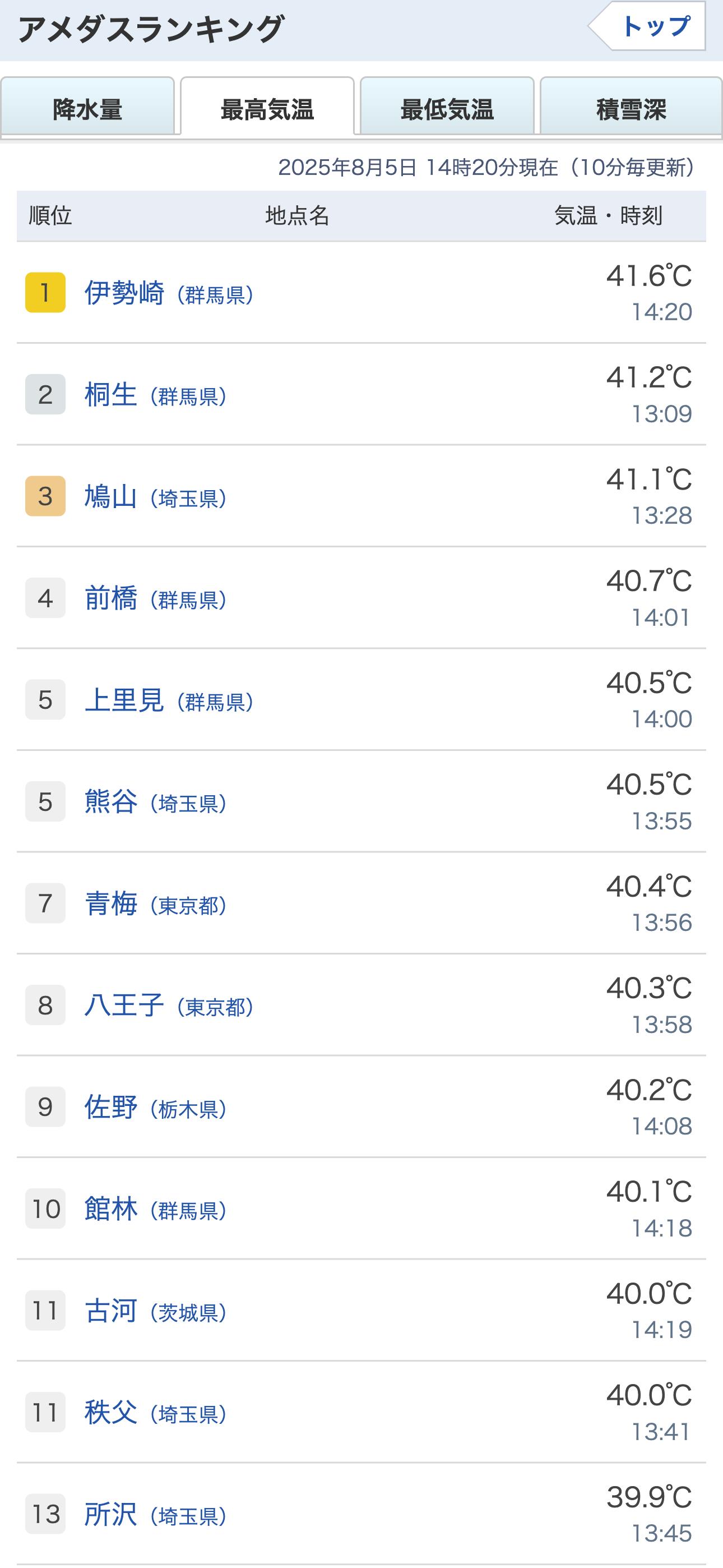The height and width of the screenshot is (1568, 723).
Task: Select the 最高気温 tab
Action: click(267, 109)
